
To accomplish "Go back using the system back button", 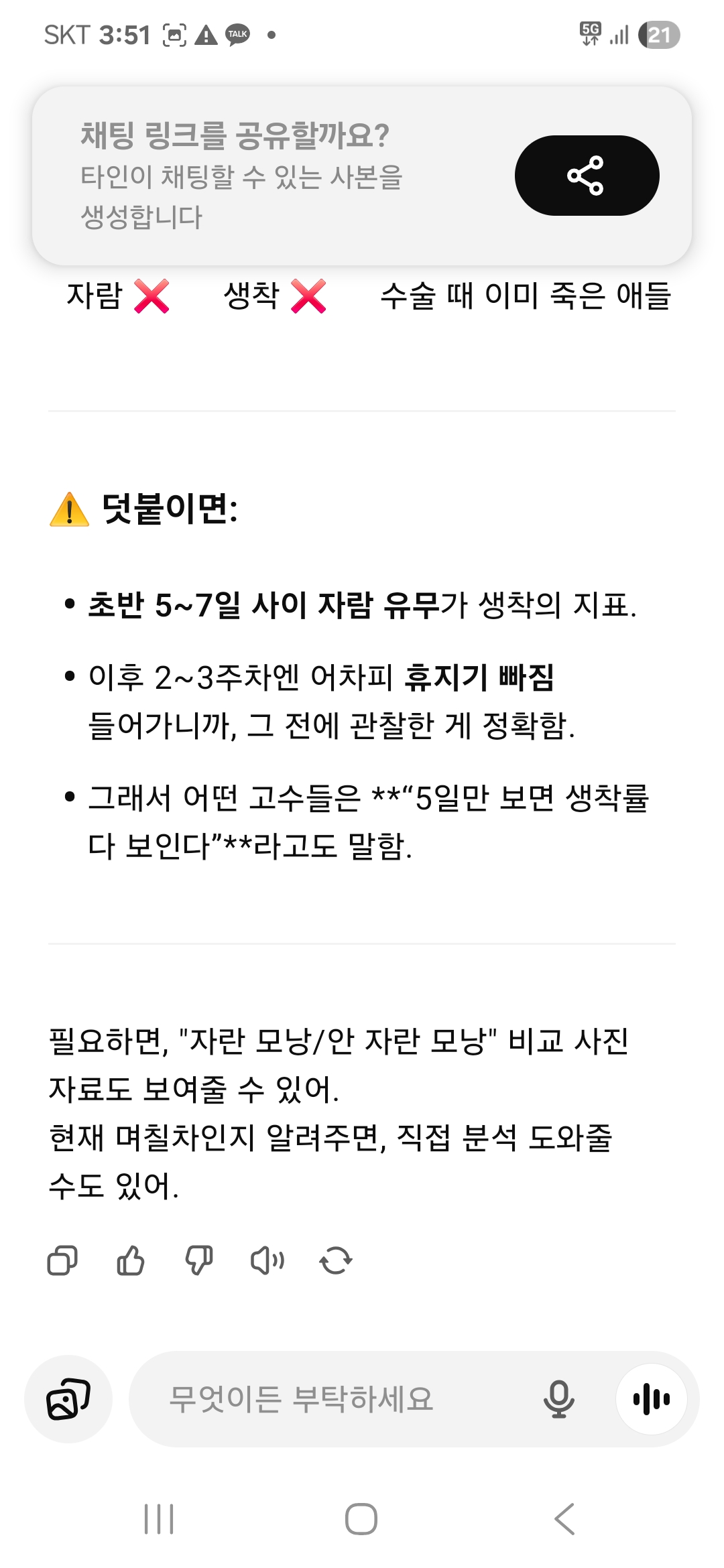I will click(x=564, y=1519).
